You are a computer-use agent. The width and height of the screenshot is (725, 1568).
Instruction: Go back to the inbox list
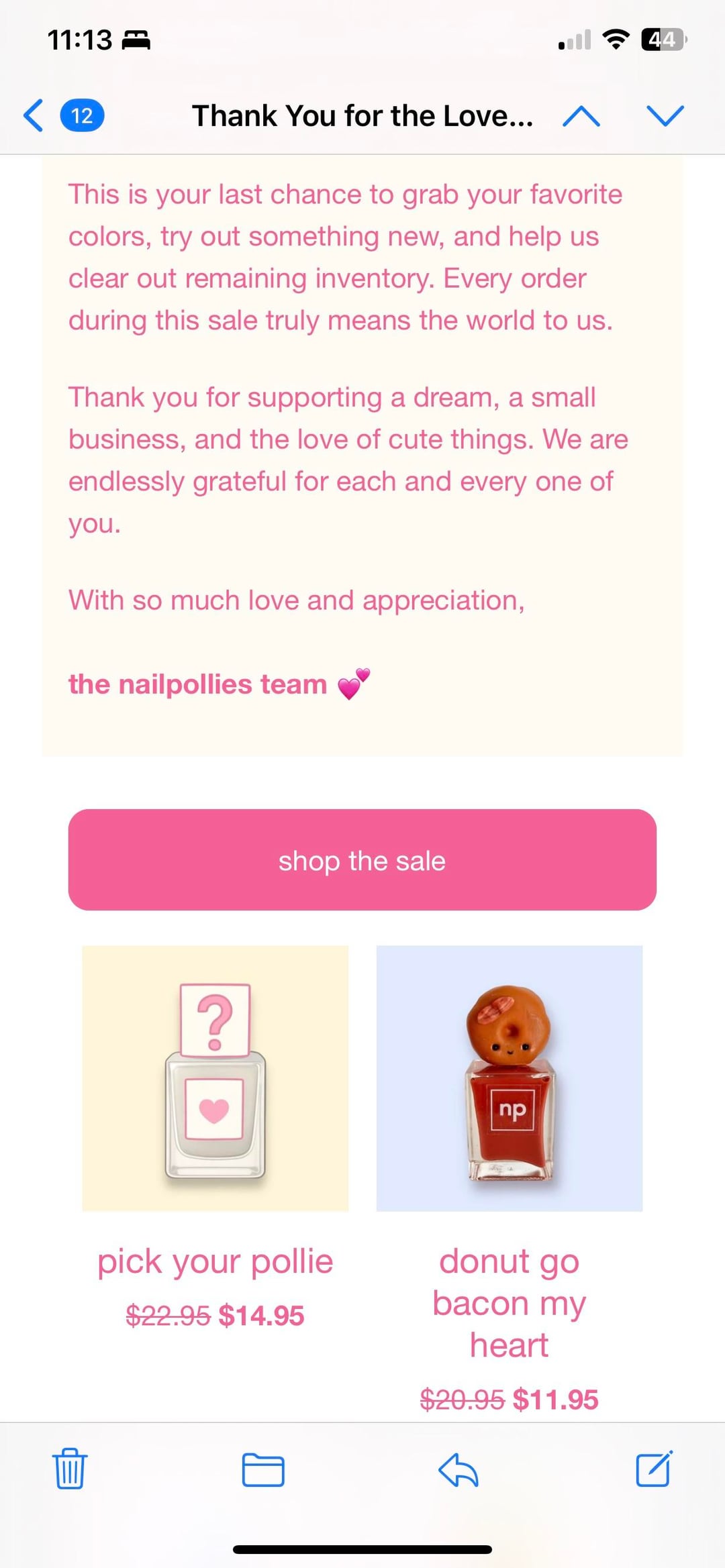[34, 115]
